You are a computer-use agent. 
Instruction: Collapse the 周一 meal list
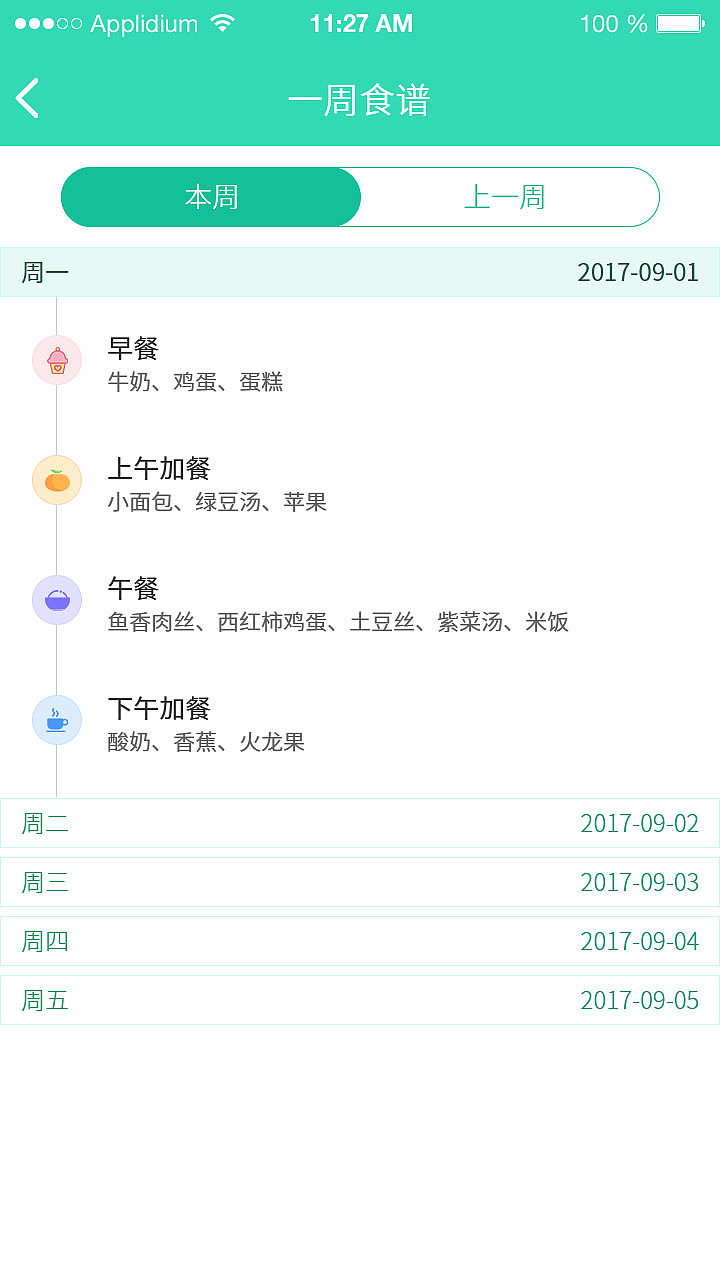tap(360, 272)
